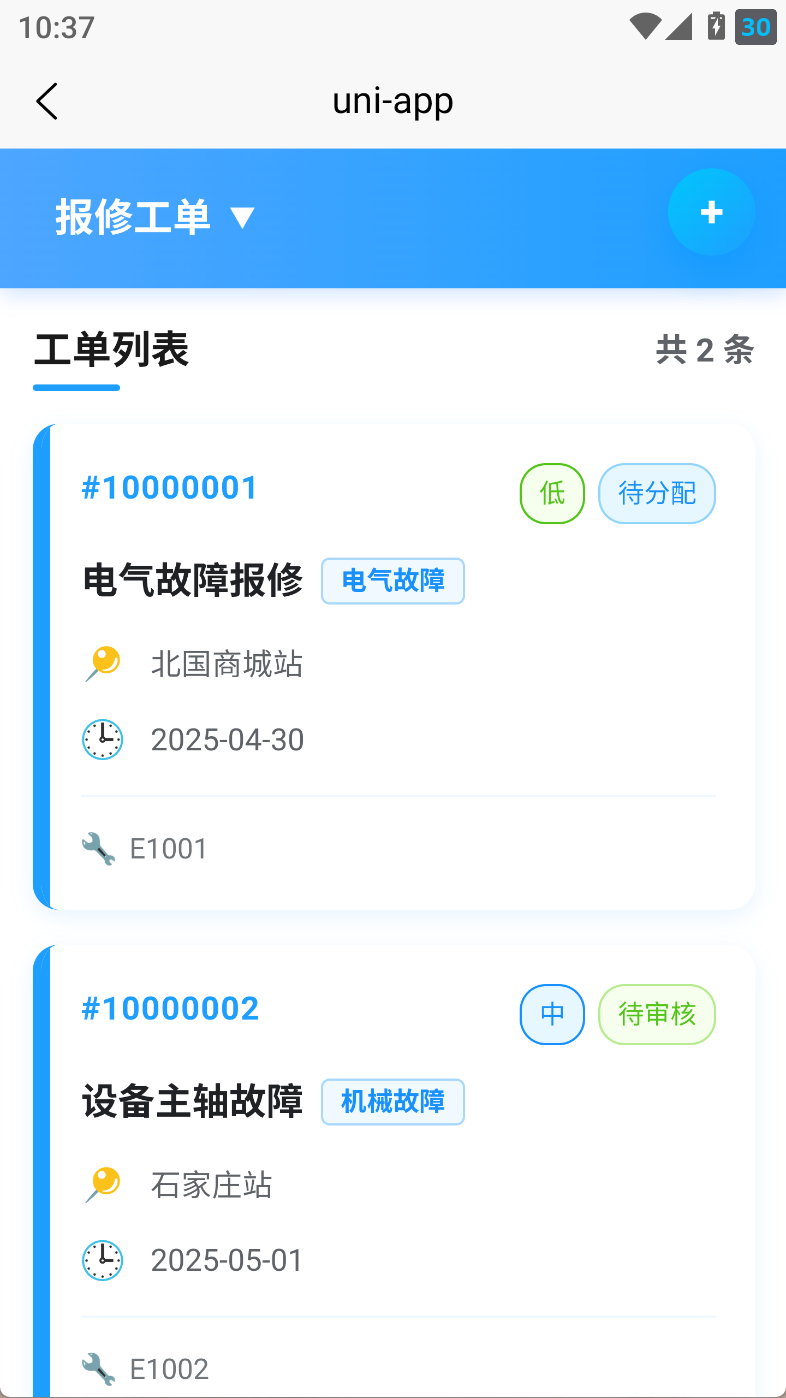
Task: Add a new work order
Action: [711, 212]
